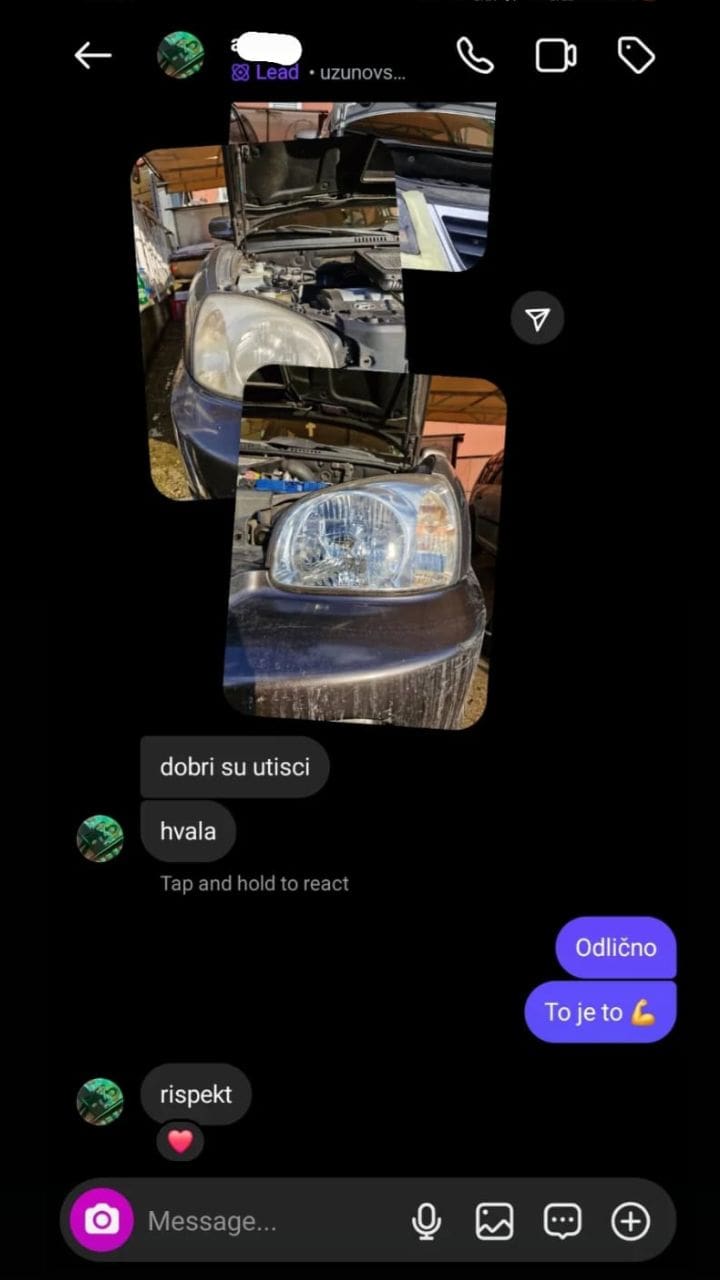Open the plus more options

(630, 1221)
